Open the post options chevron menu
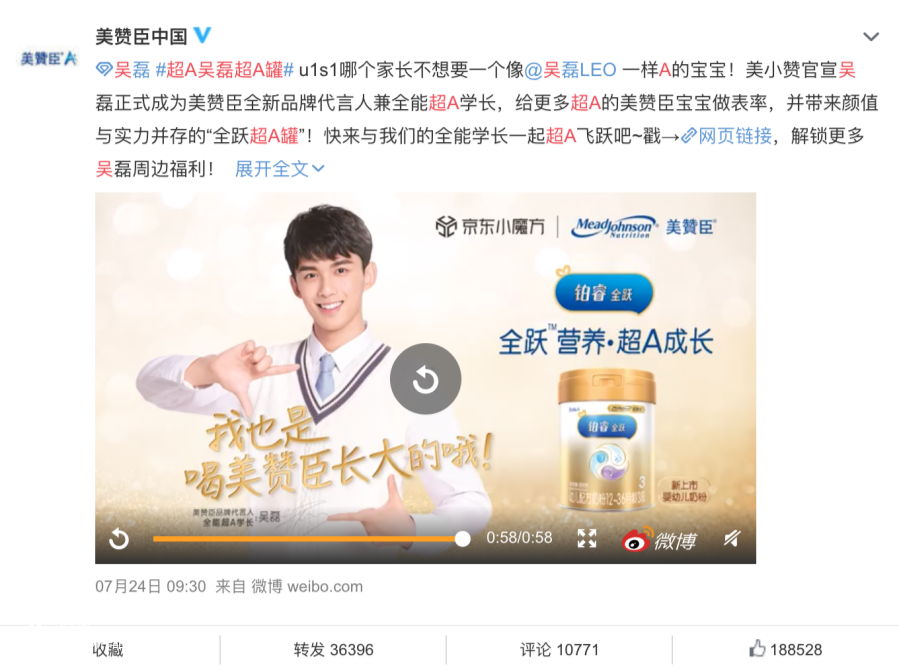The width and height of the screenshot is (899, 671). (870, 37)
